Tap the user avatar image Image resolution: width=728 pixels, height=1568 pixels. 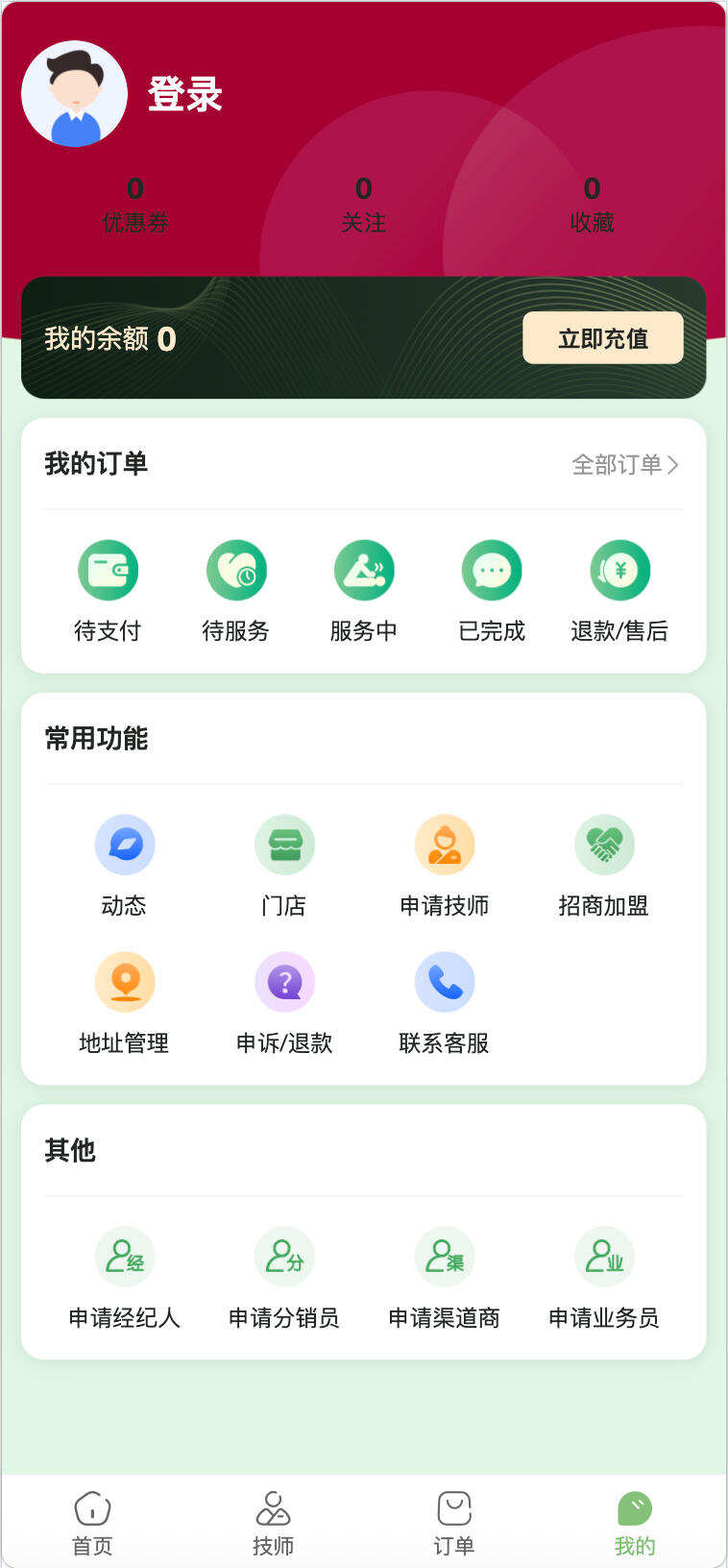click(74, 92)
